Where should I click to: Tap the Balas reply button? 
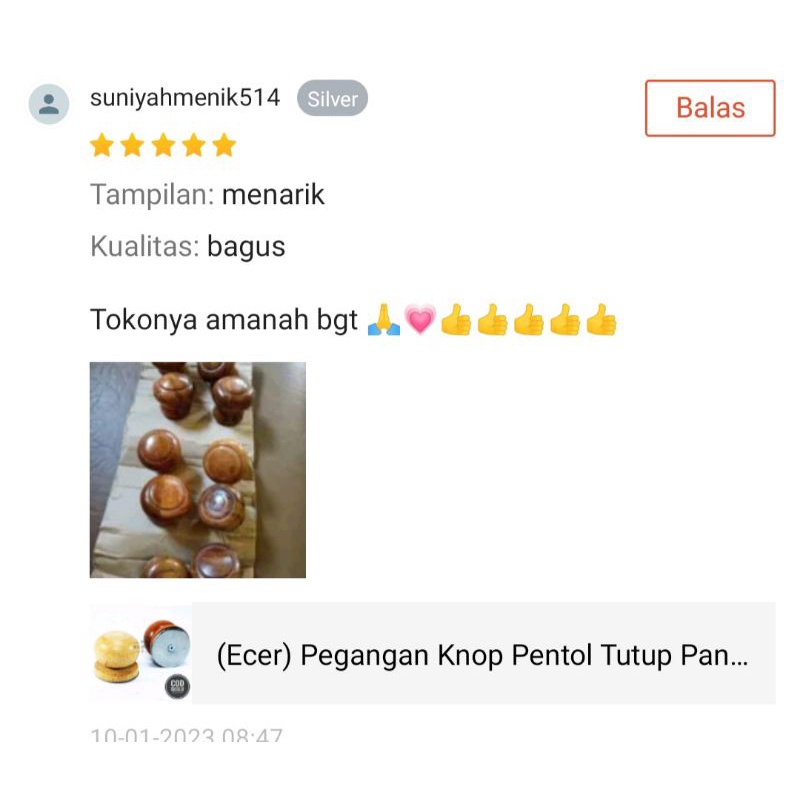pos(710,108)
